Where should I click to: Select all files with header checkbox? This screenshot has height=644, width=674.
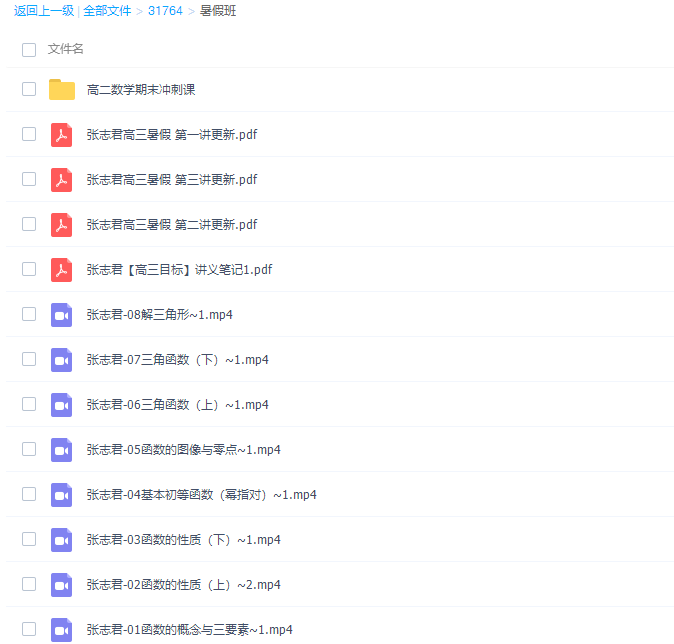pyautogui.click(x=29, y=49)
